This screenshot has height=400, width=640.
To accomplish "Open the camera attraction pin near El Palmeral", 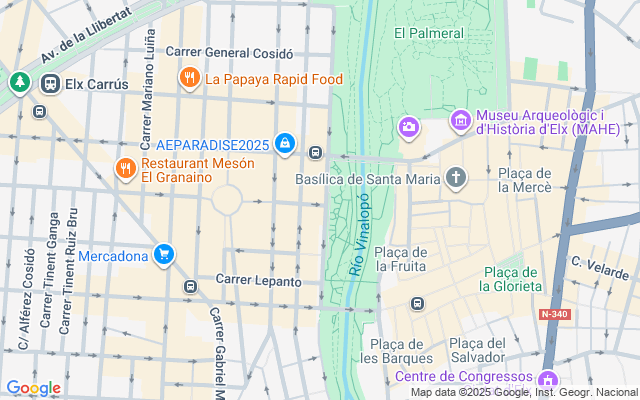I will pyautogui.click(x=408, y=127).
